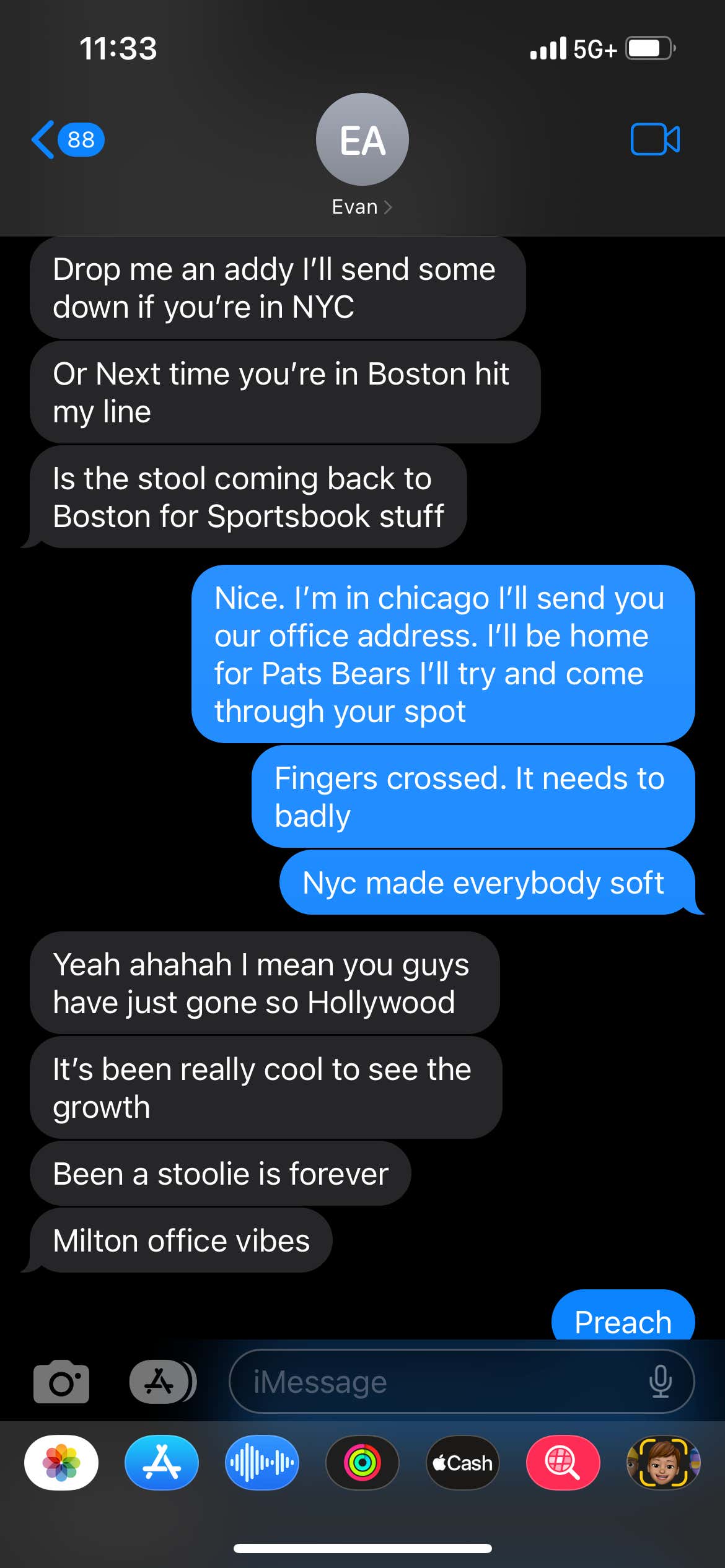
Task: Toggle the iMessage app drawer
Action: point(162,1381)
